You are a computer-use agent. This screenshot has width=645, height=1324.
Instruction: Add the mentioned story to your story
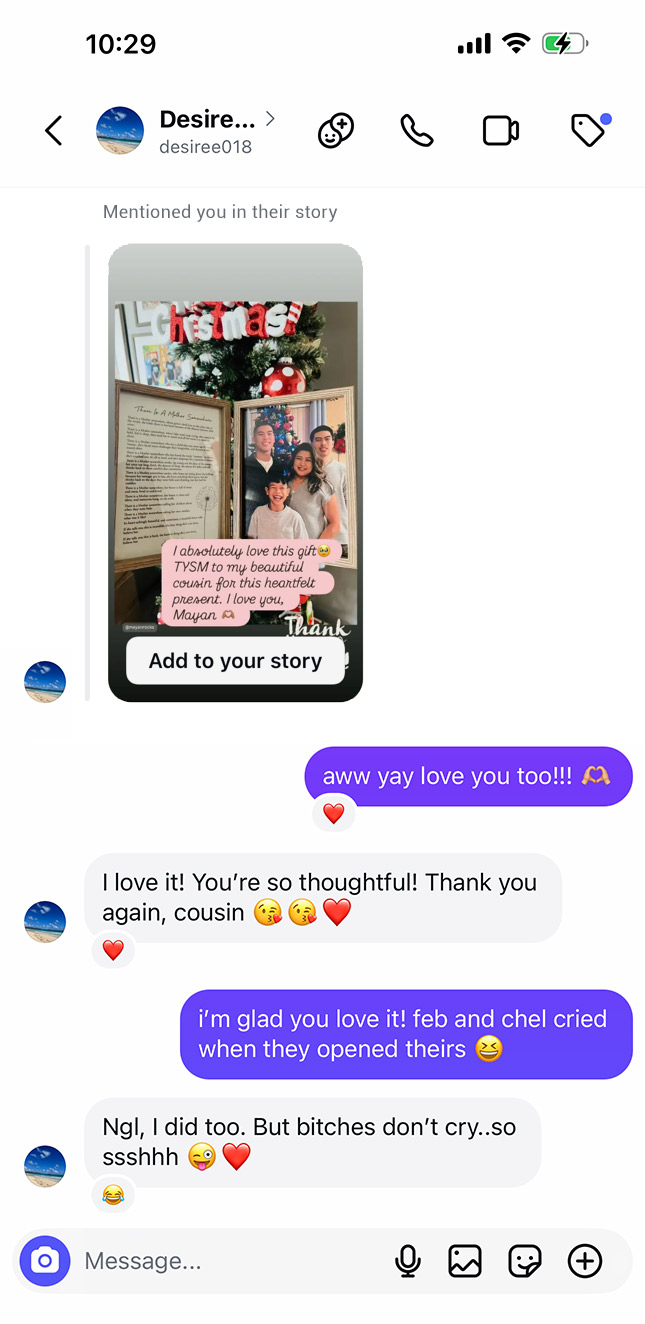point(235,661)
